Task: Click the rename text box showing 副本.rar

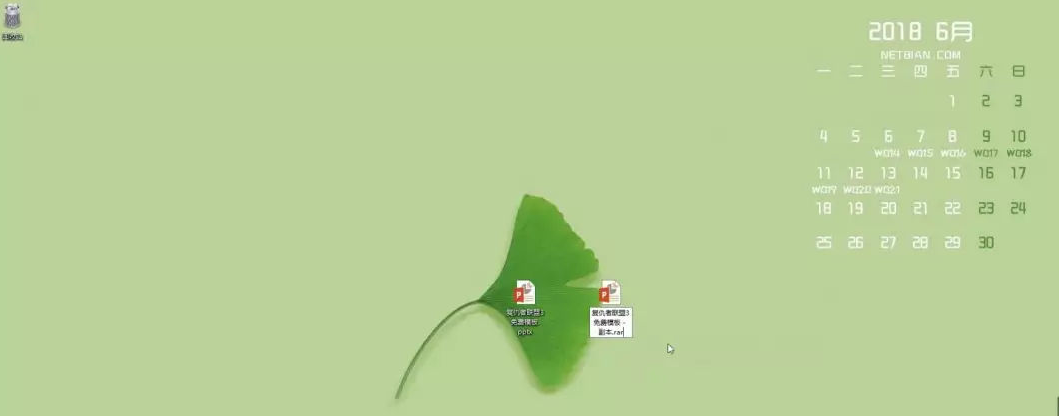Action: pos(610,323)
